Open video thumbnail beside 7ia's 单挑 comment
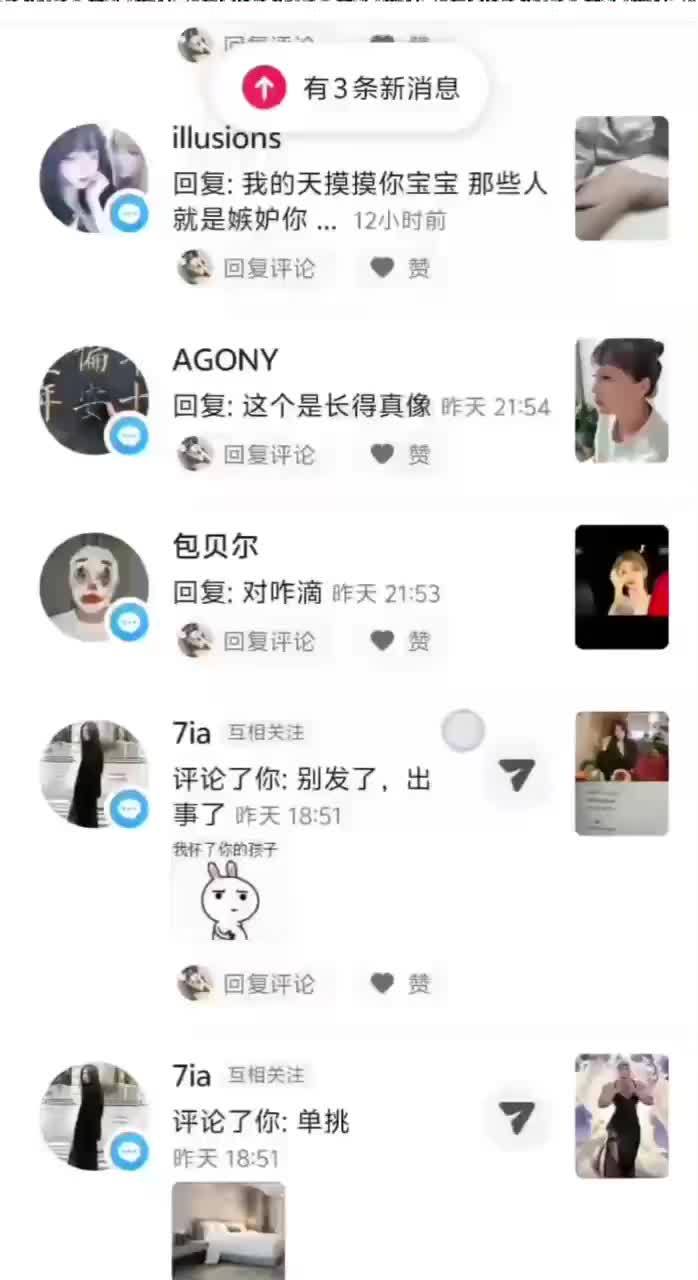 [x=621, y=1115]
